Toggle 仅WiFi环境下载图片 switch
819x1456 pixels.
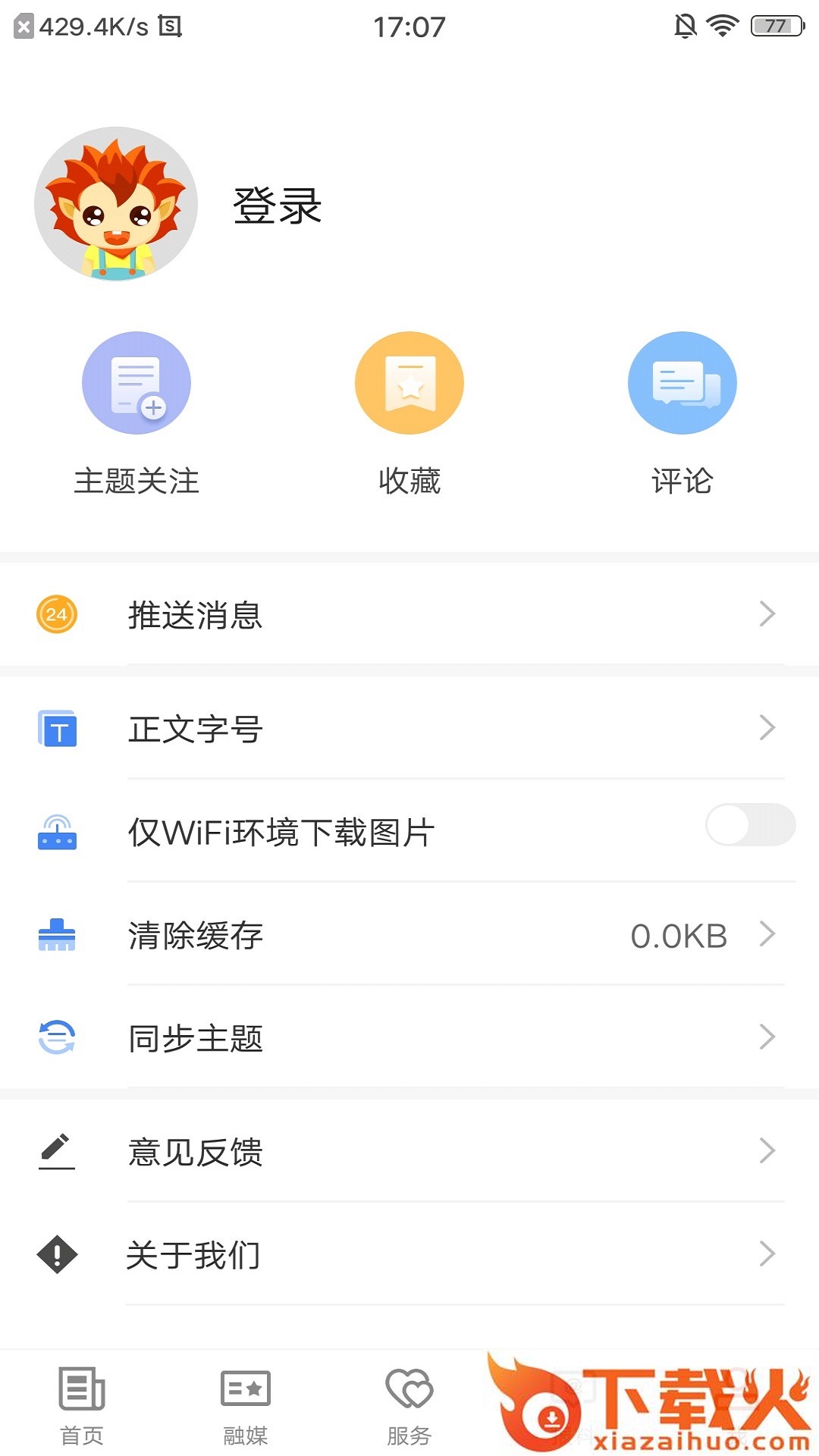click(x=750, y=825)
